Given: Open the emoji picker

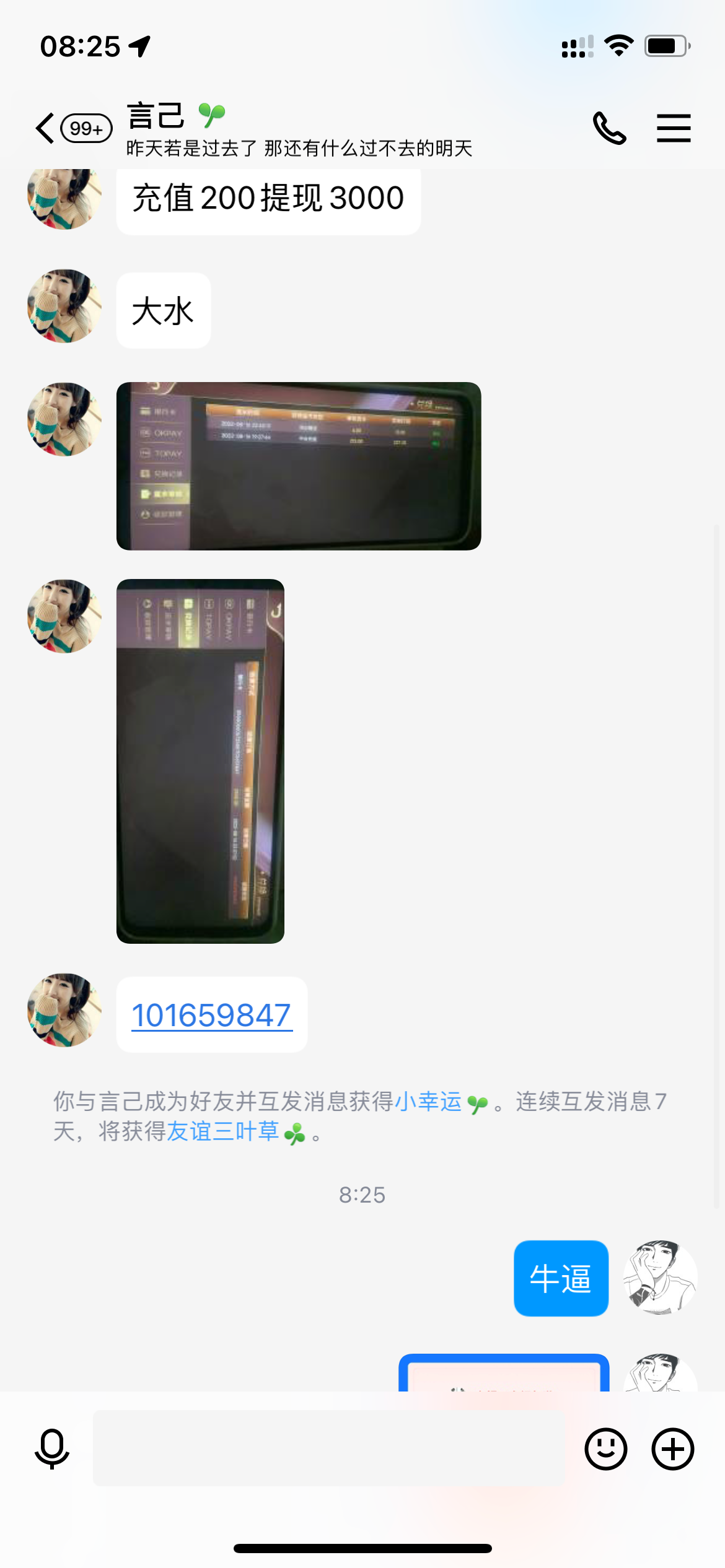Looking at the screenshot, I should 606,1448.
